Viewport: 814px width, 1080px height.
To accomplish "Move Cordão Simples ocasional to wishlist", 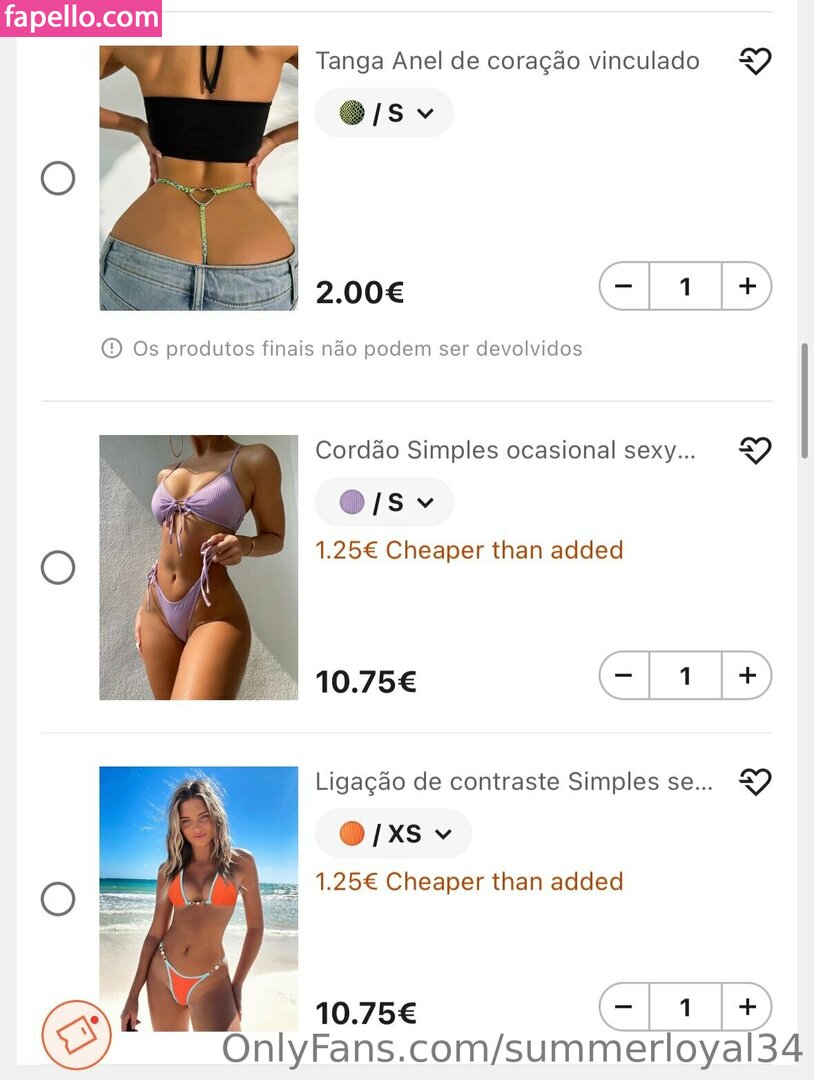I will (x=755, y=451).
